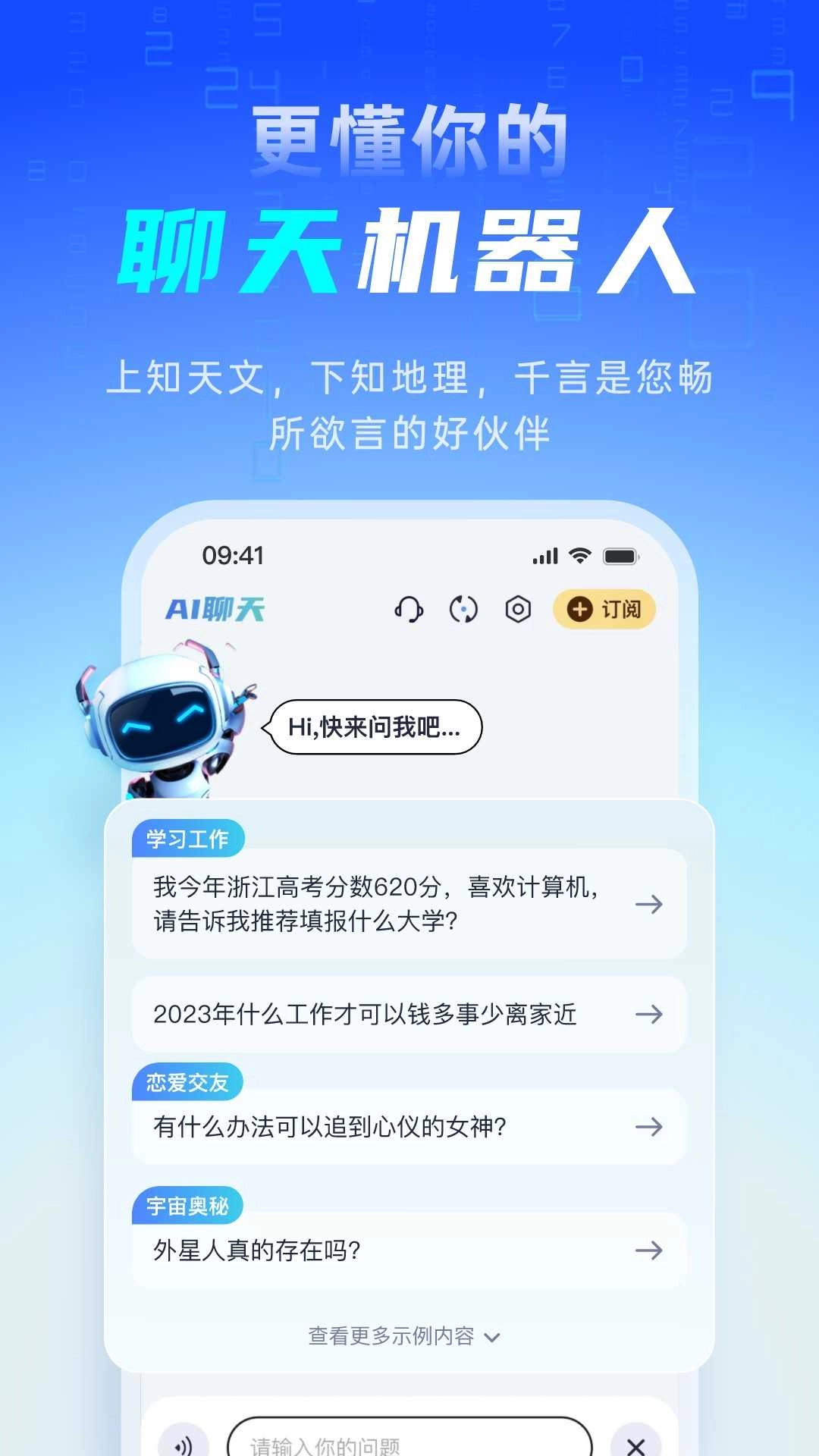
Task: Click the arrow on the 2023年工作 question
Action: point(649,1015)
